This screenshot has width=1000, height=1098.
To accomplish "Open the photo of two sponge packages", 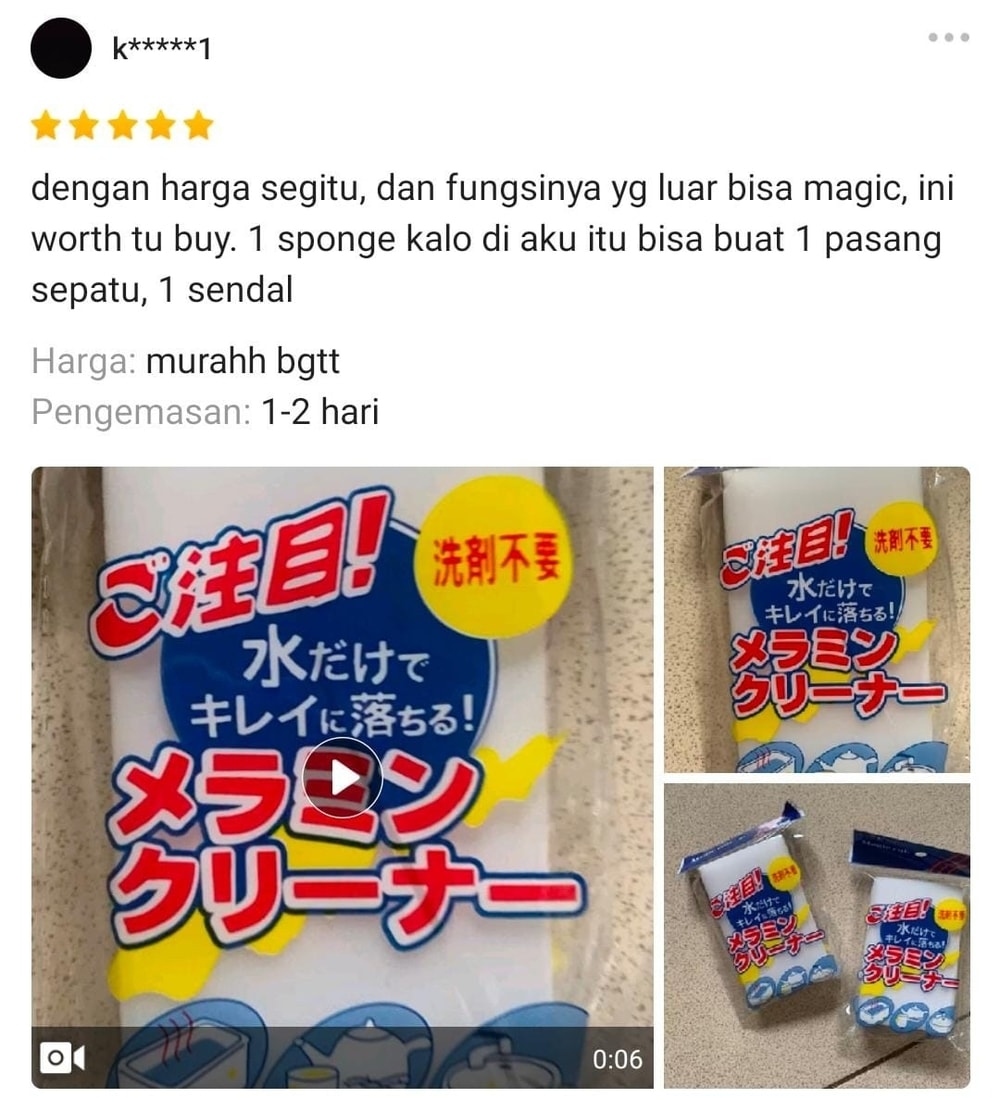I will click(817, 935).
